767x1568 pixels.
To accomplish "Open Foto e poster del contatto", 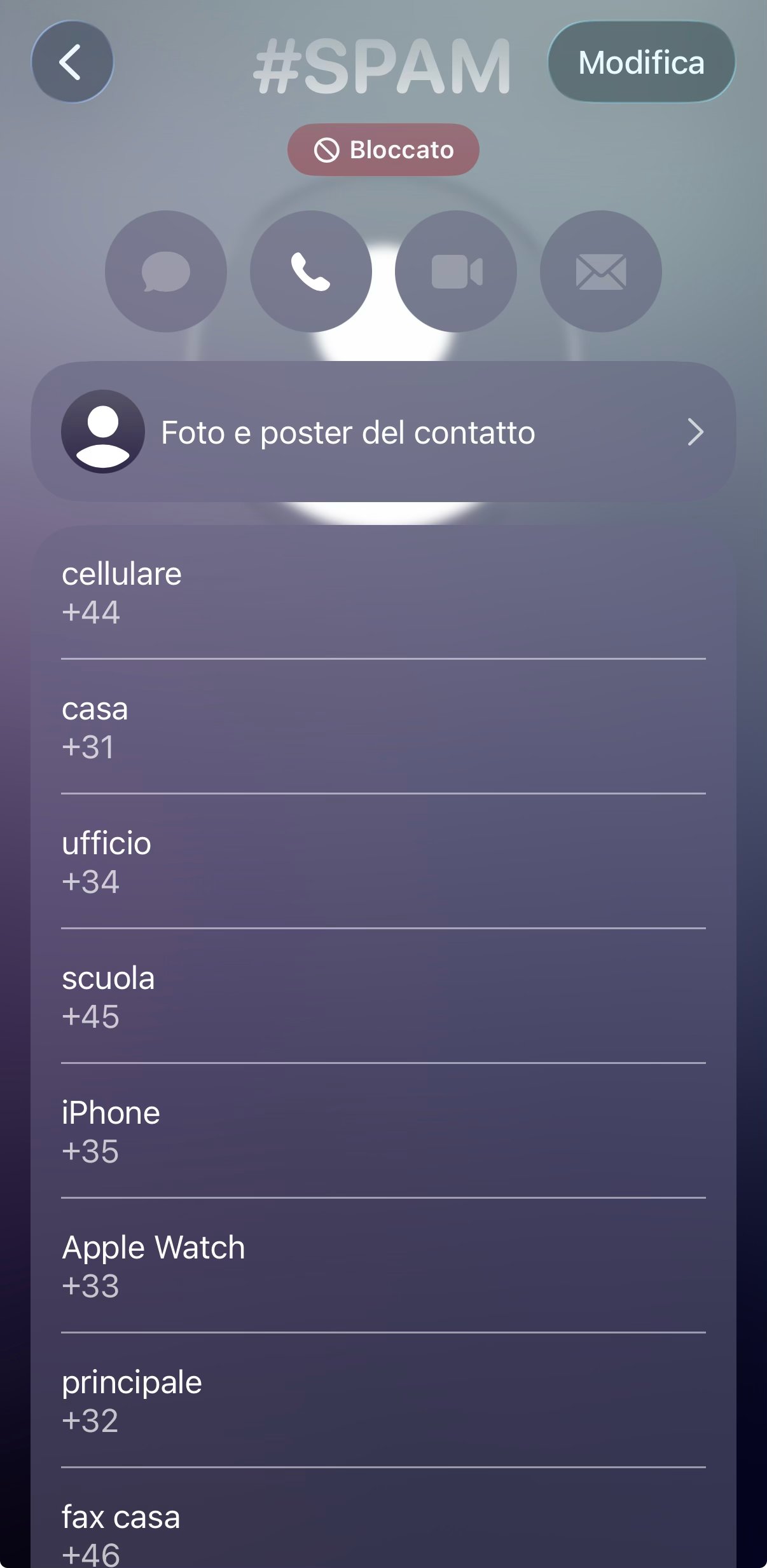I will tap(383, 432).
